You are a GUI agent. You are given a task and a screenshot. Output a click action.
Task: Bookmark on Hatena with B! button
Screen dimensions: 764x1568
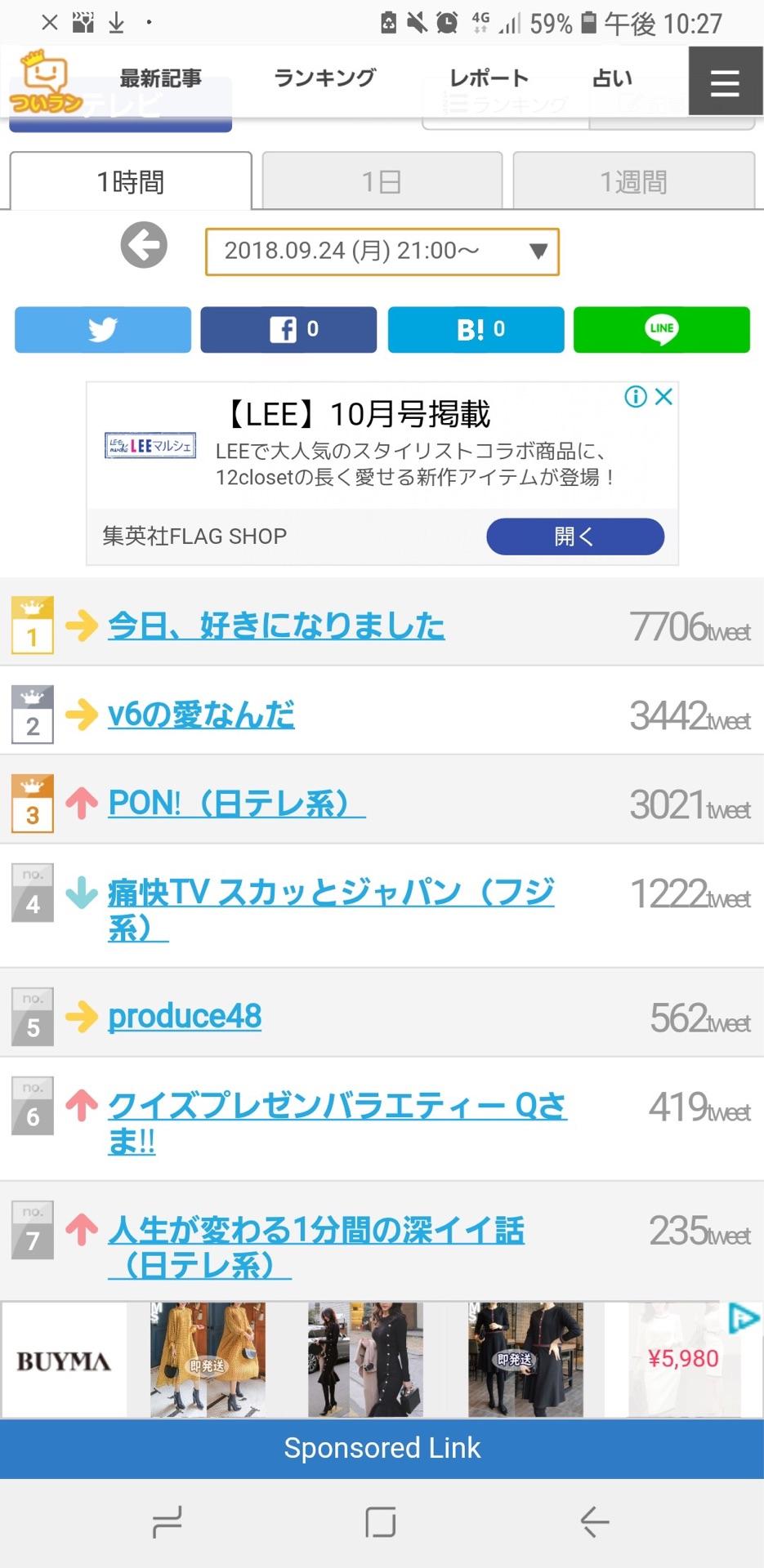[476, 330]
